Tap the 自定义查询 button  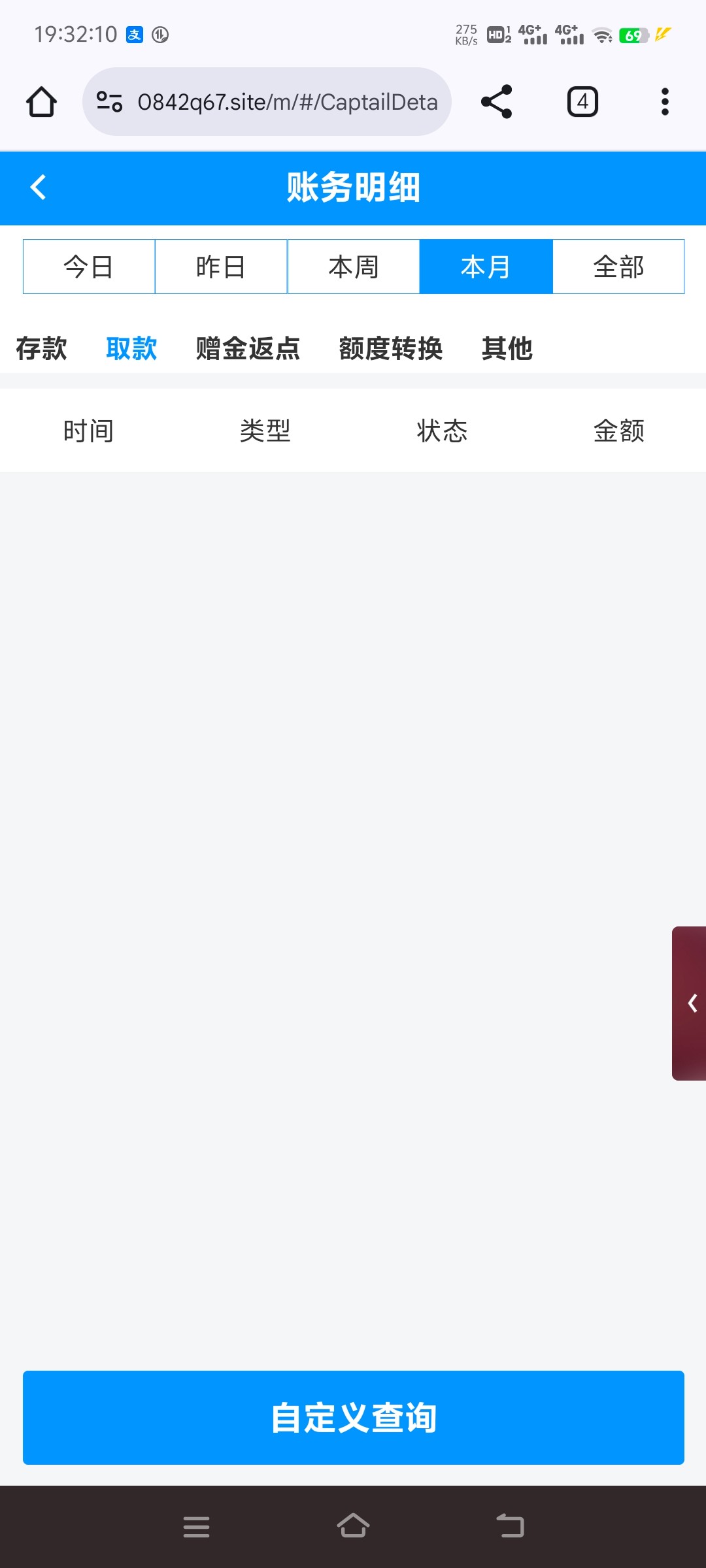[x=353, y=1417]
